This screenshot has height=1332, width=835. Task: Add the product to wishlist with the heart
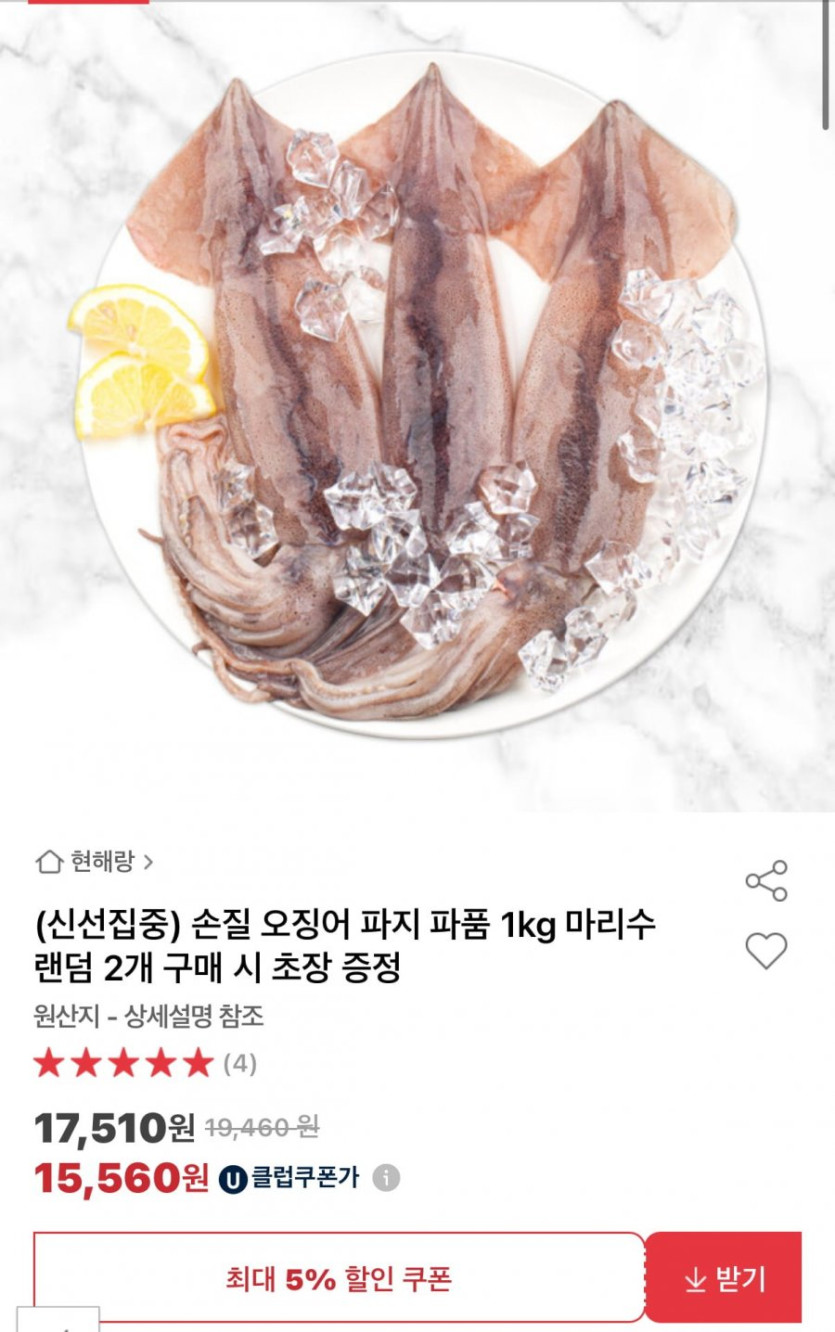point(766,950)
